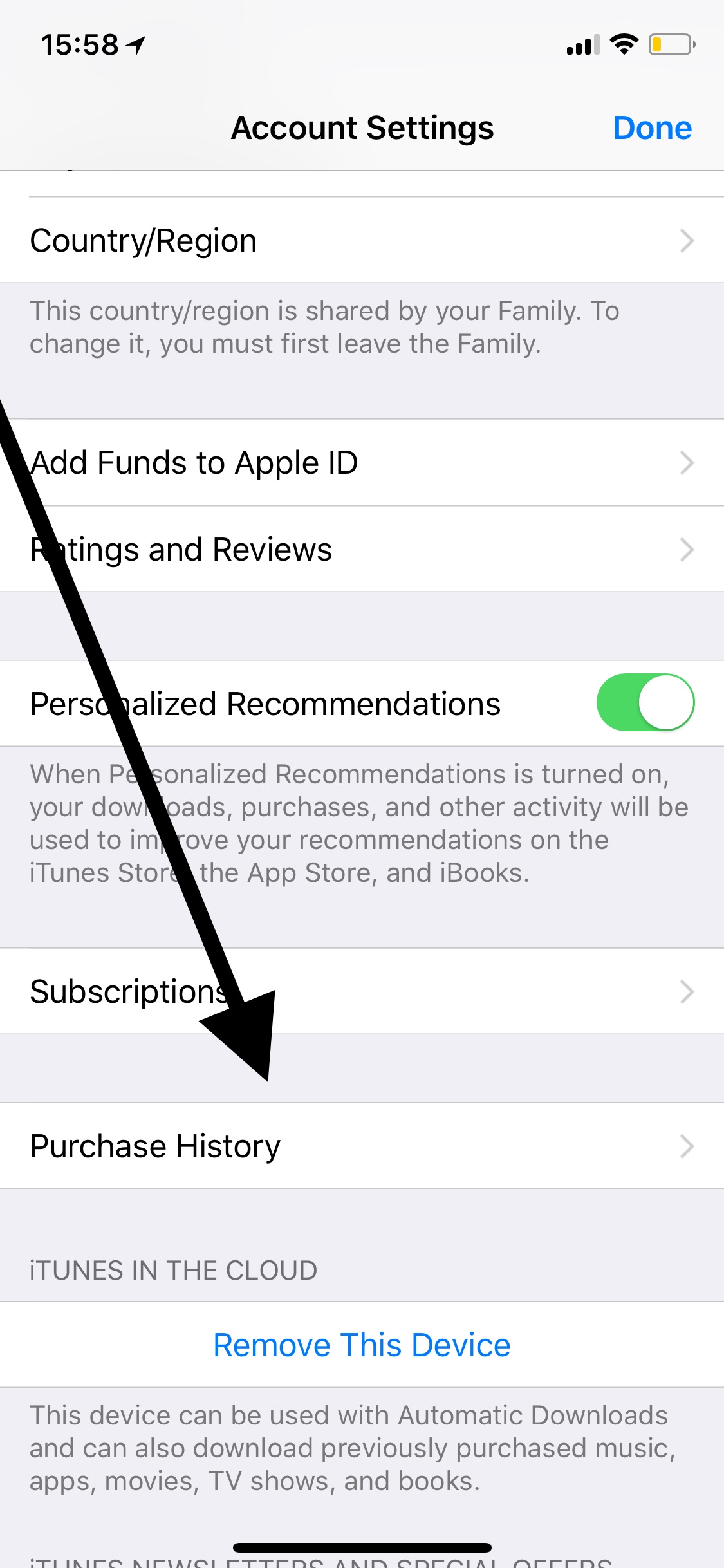Open Ratings and Reviews
This screenshot has height=1568, width=724.
(362, 549)
